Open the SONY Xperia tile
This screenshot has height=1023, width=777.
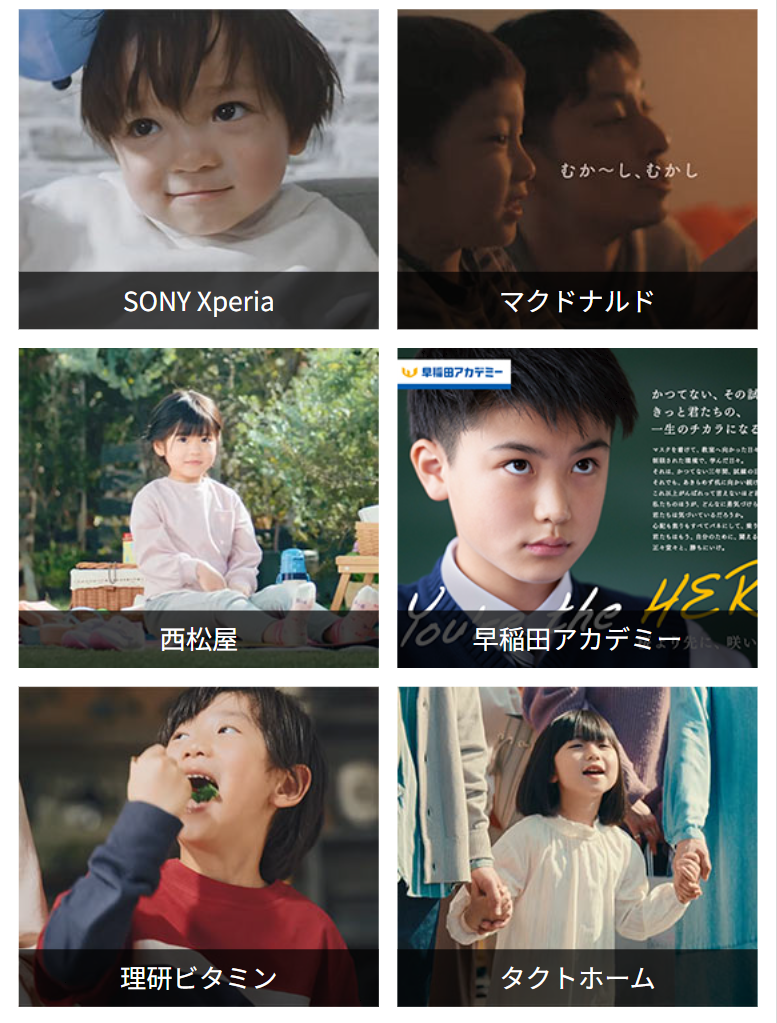click(x=198, y=169)
